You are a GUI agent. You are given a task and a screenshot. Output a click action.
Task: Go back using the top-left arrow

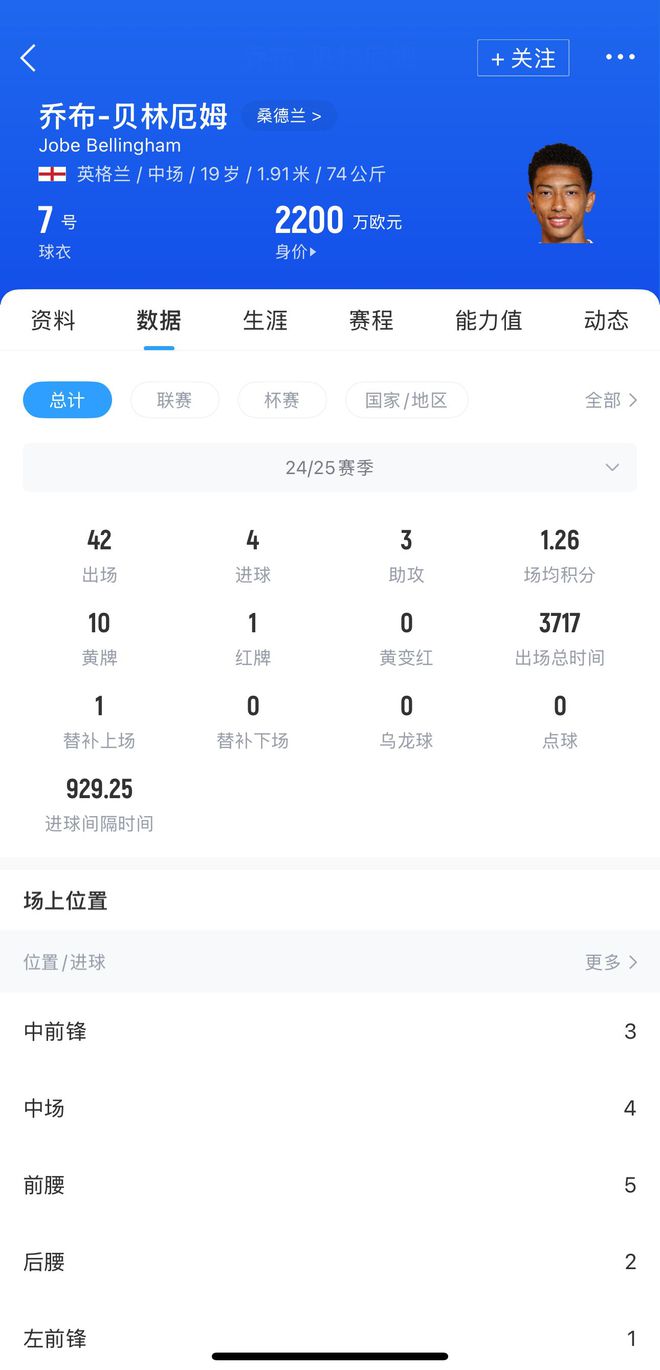click(x=28, y=58)
